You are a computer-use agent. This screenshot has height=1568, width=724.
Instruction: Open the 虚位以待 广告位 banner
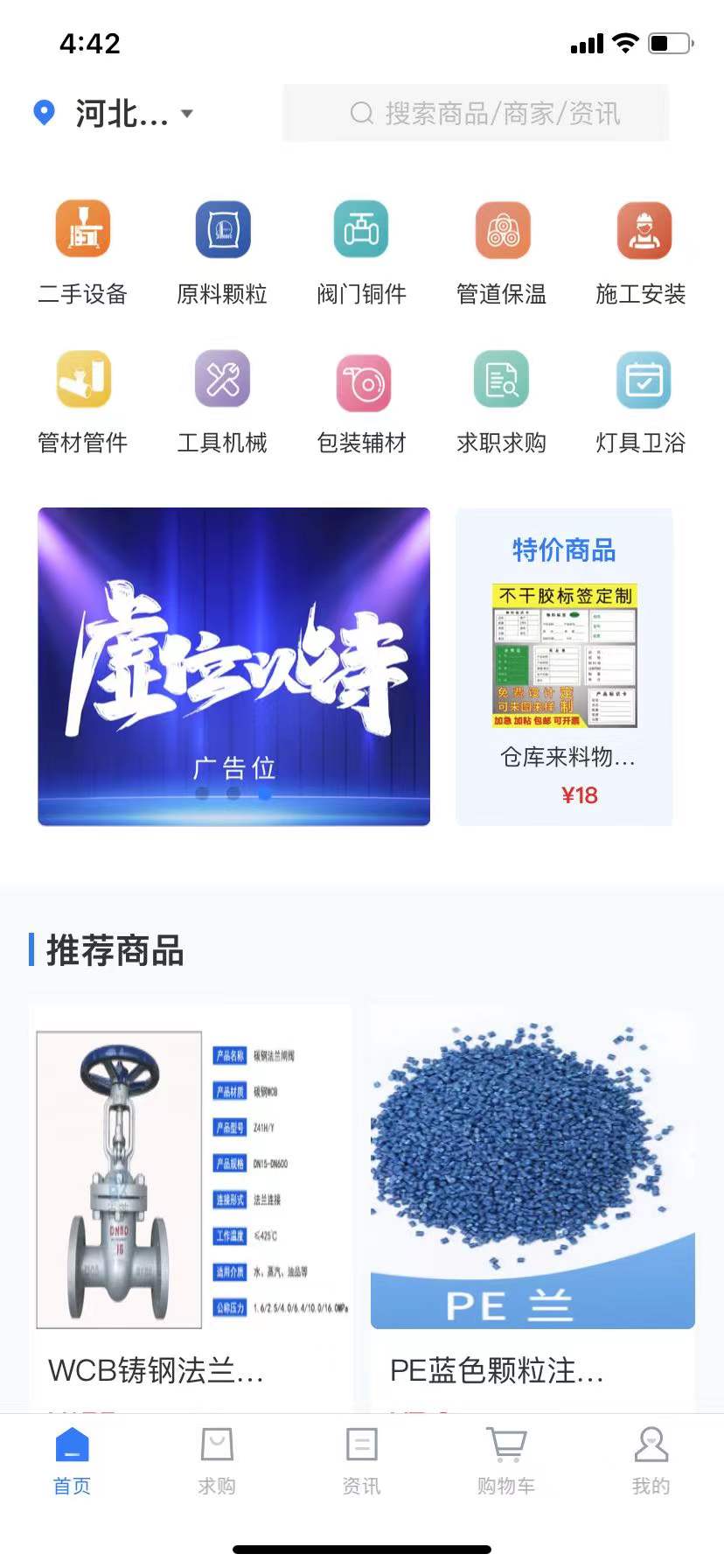click(x=233, y=666)
